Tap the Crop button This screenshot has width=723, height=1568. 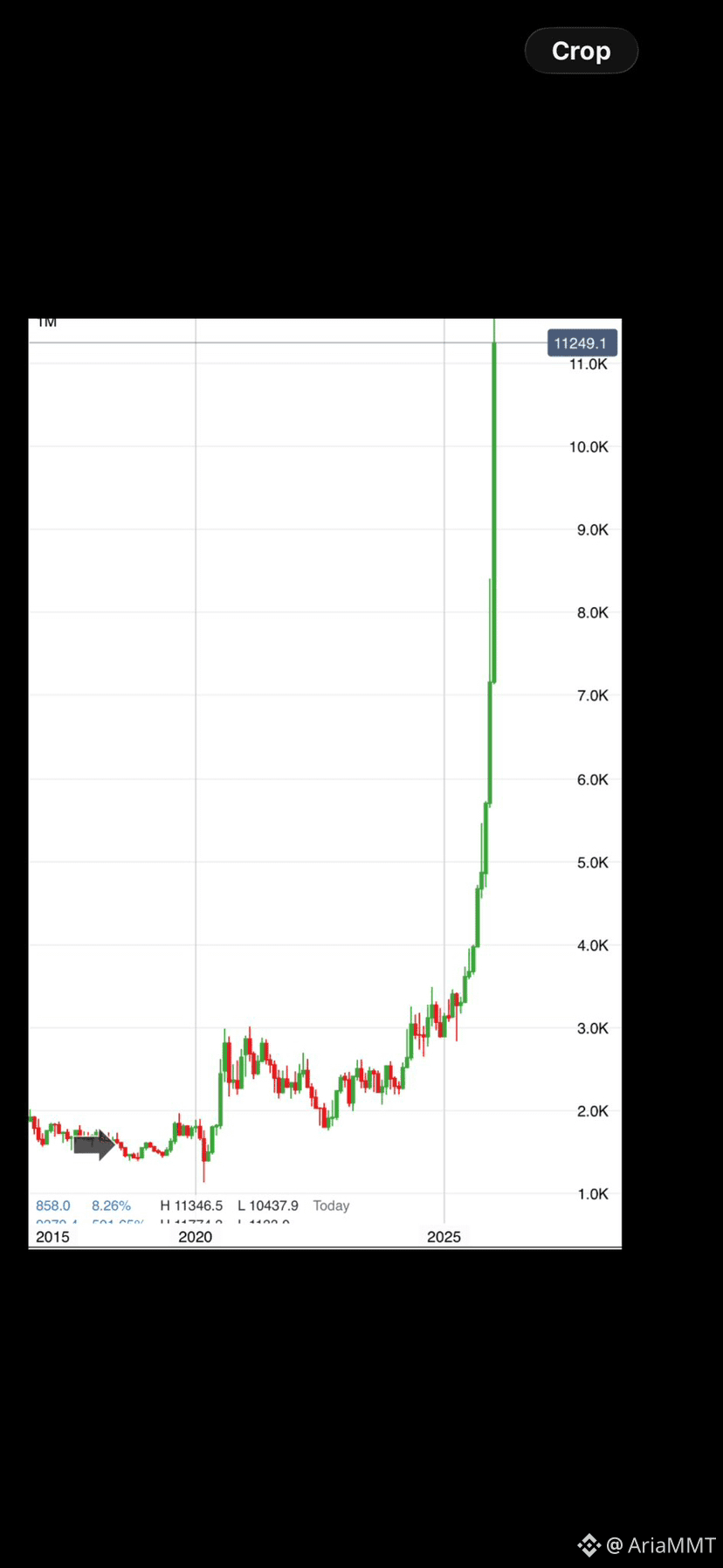pos(581,51)
